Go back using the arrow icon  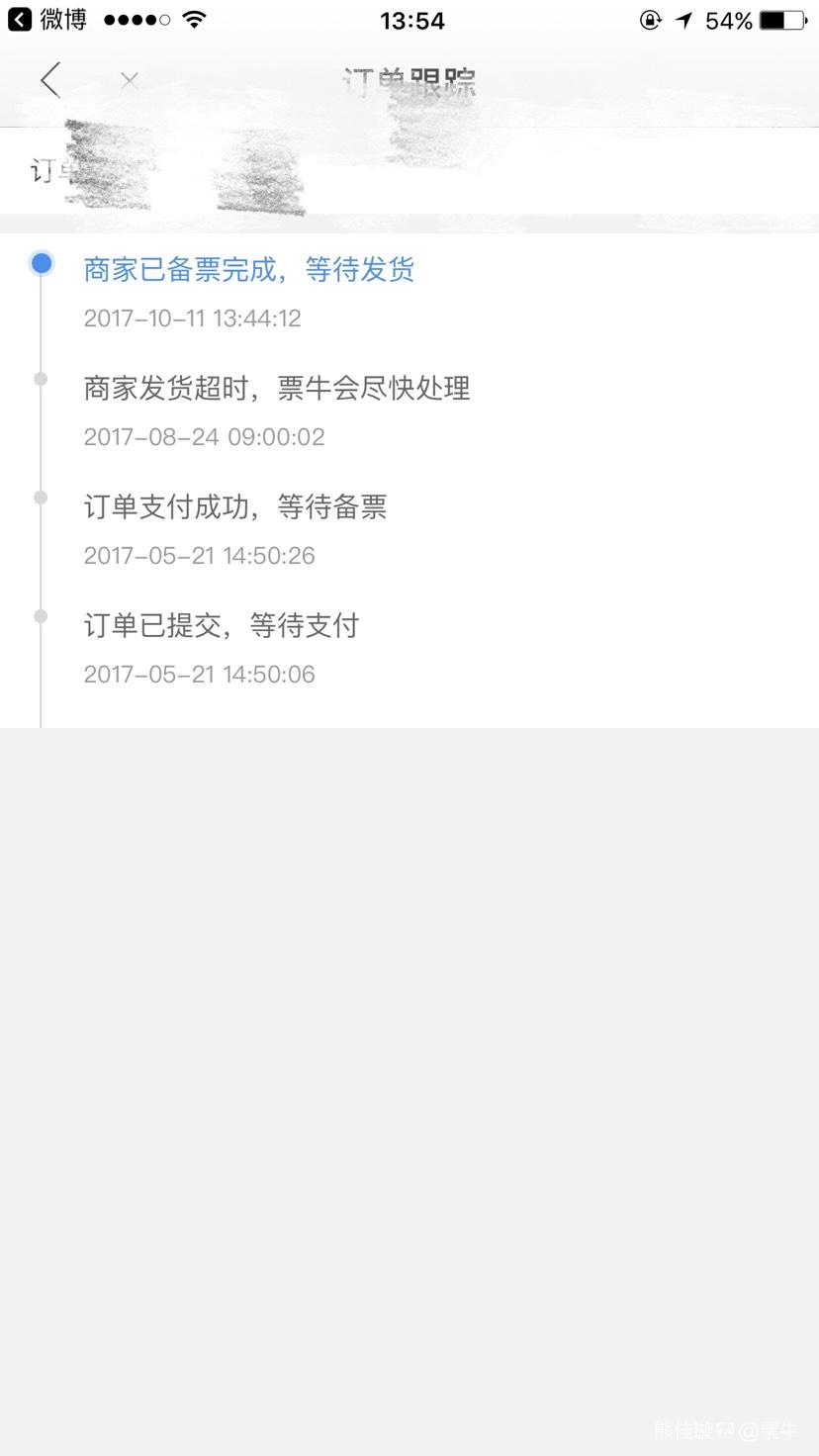point(50,80)
